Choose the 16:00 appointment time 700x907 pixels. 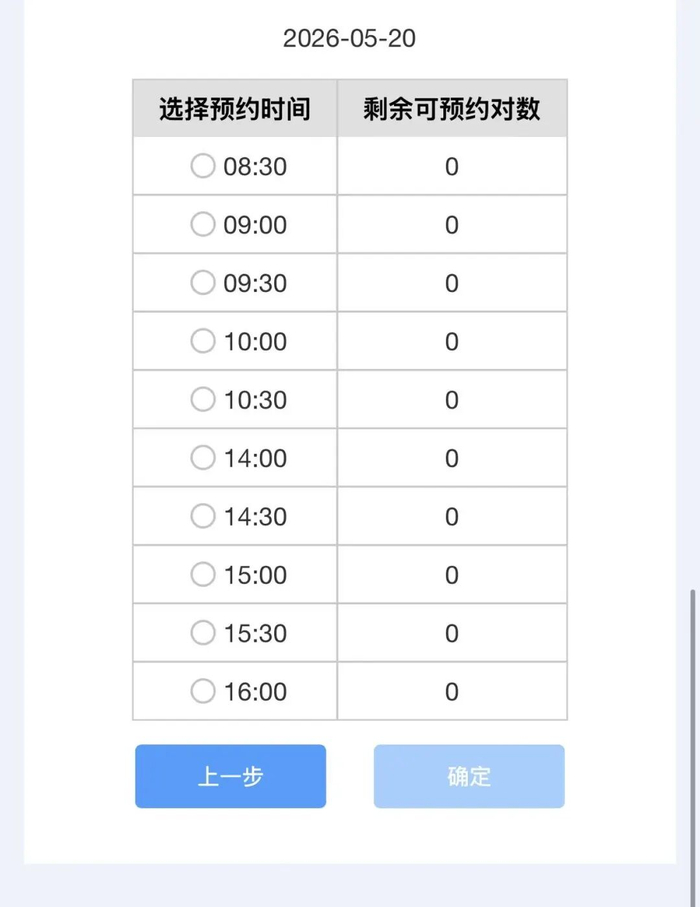pos(203,691)
